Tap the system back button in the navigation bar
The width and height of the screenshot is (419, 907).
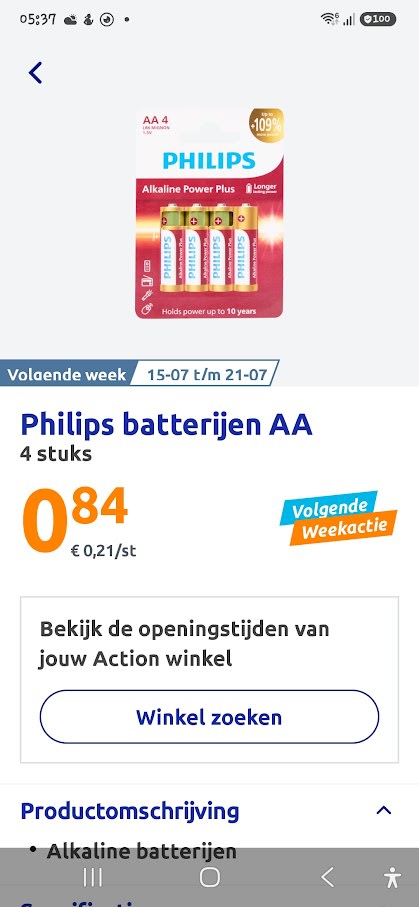(x=327, y=877)
